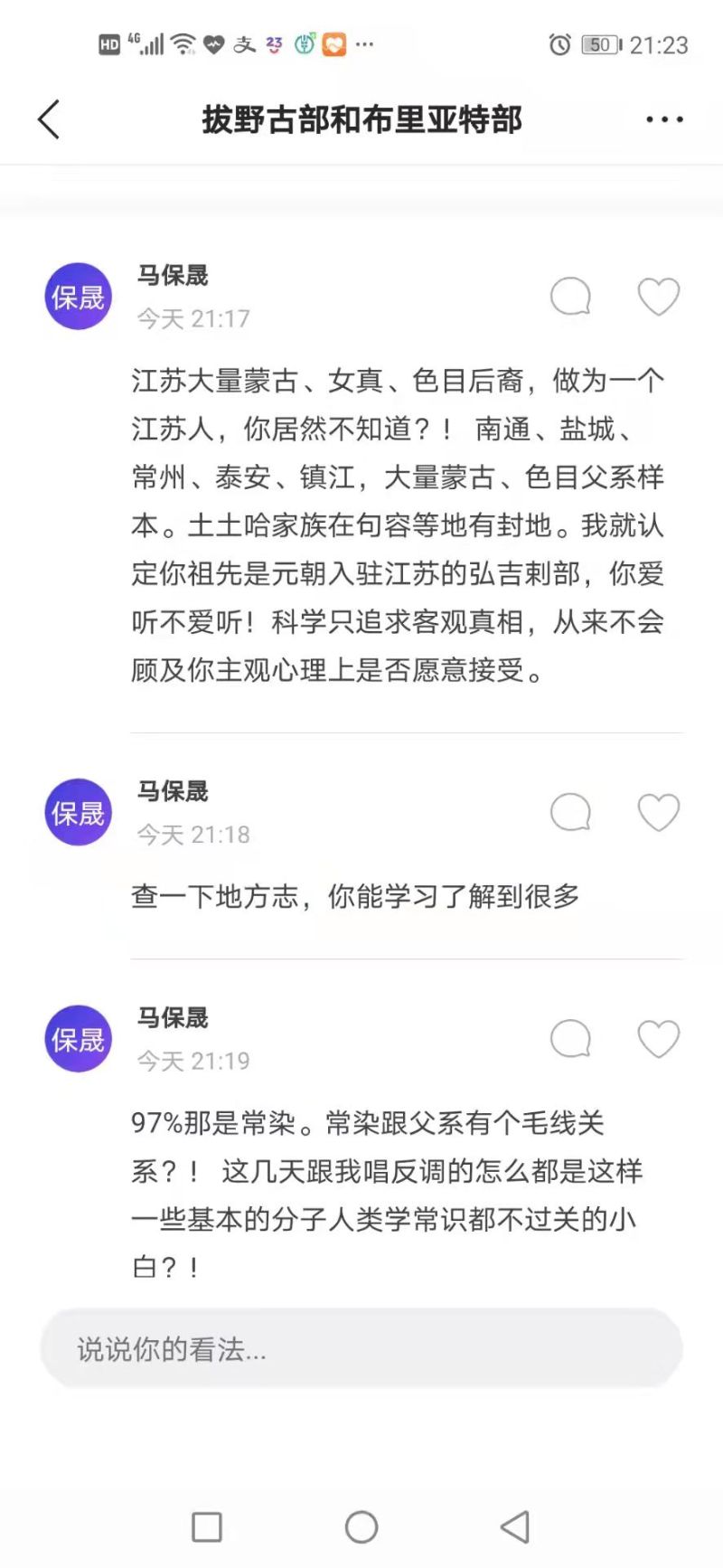Open the three-dot overflow menu

click(664, 119)
